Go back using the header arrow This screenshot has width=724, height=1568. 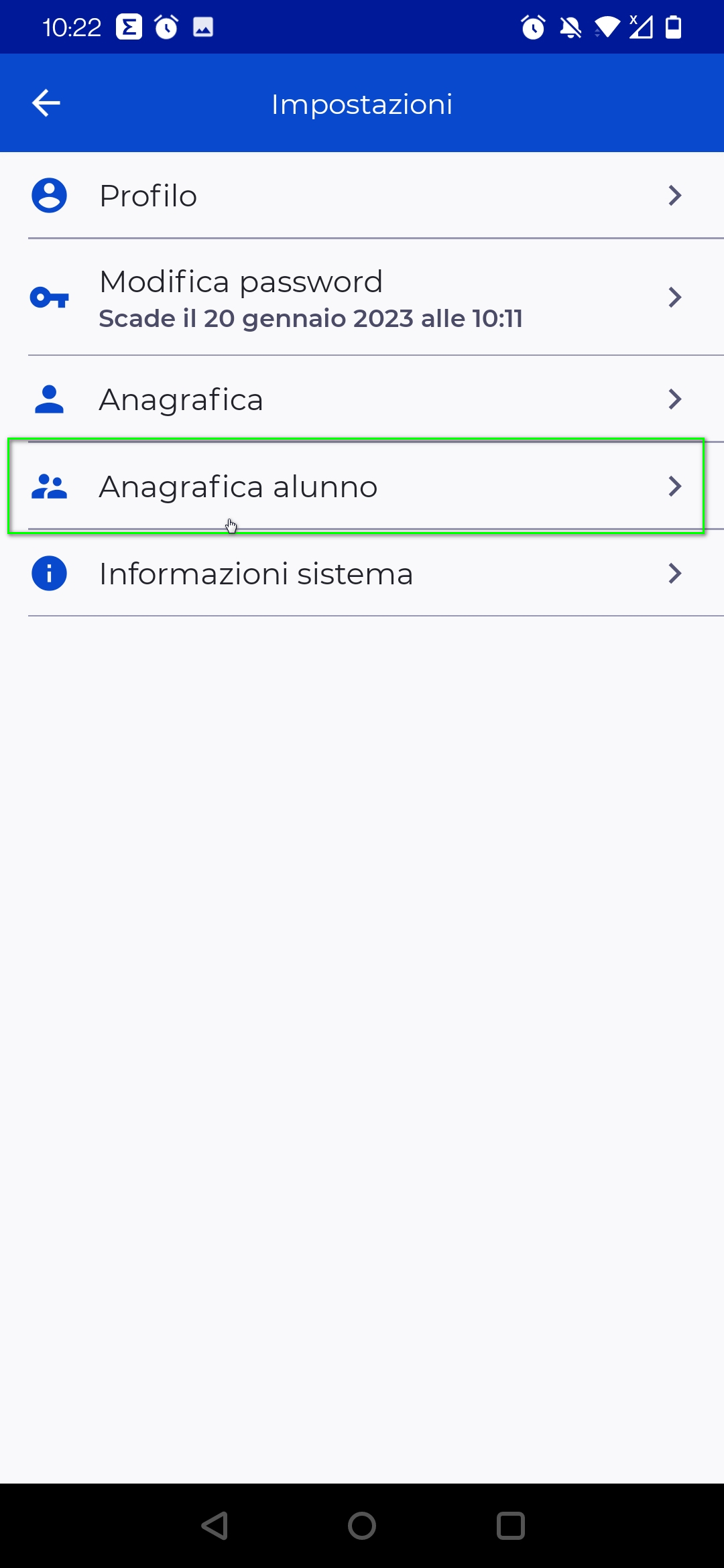(x=46, y=103)
